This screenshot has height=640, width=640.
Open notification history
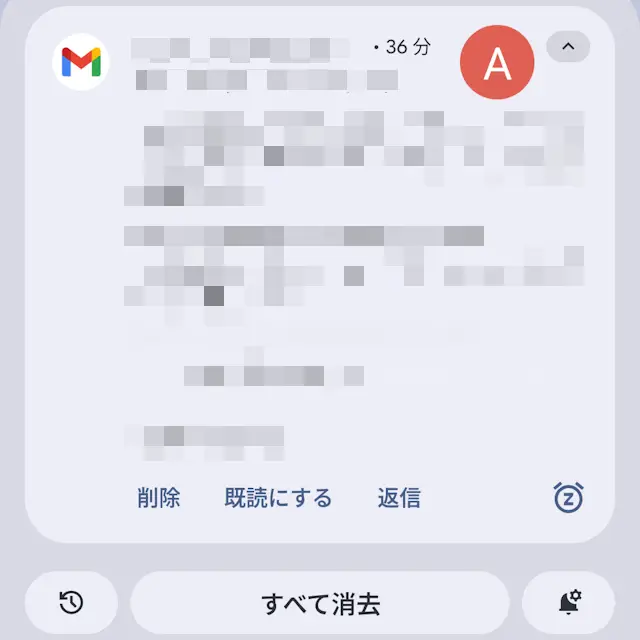[x=71, y=603]
